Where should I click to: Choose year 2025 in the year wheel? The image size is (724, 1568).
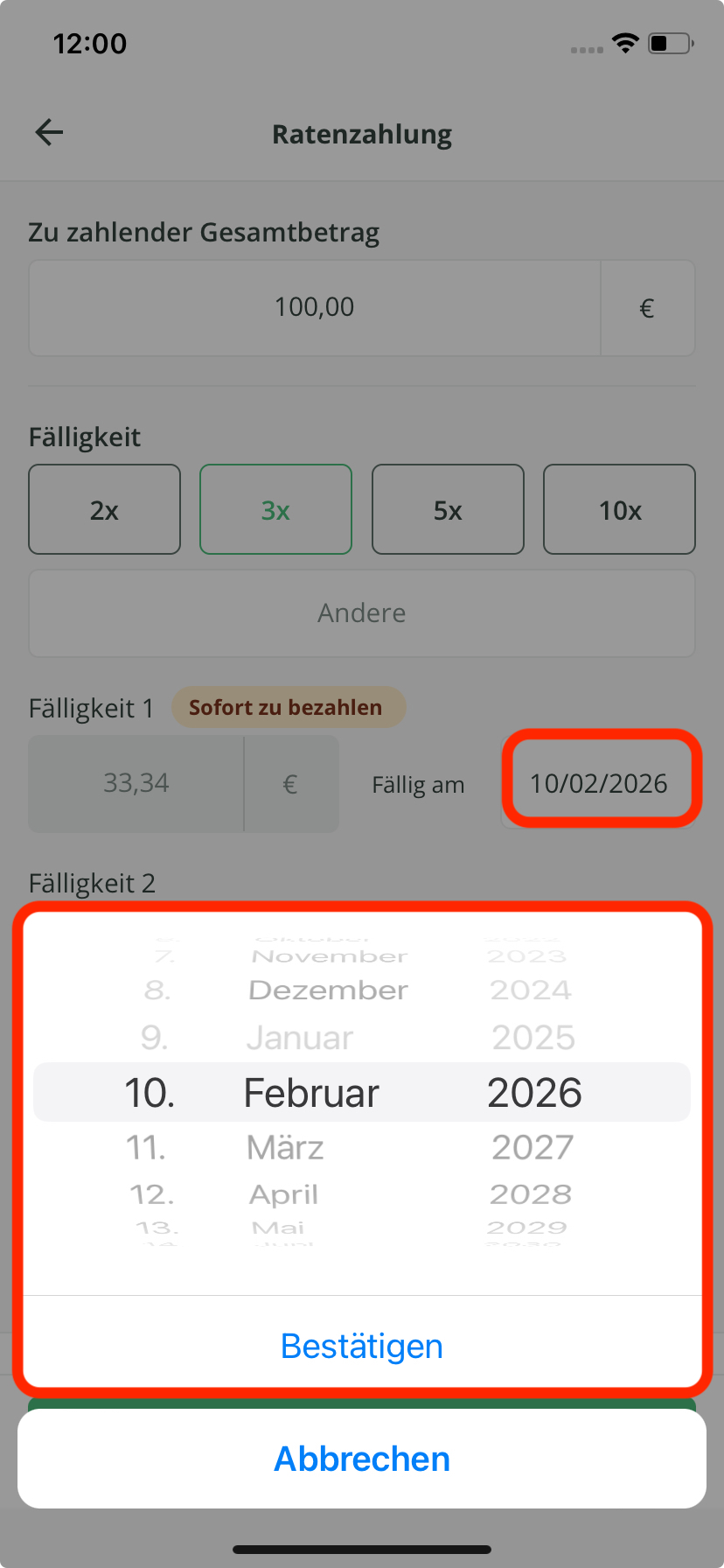tap(533, 1038)
